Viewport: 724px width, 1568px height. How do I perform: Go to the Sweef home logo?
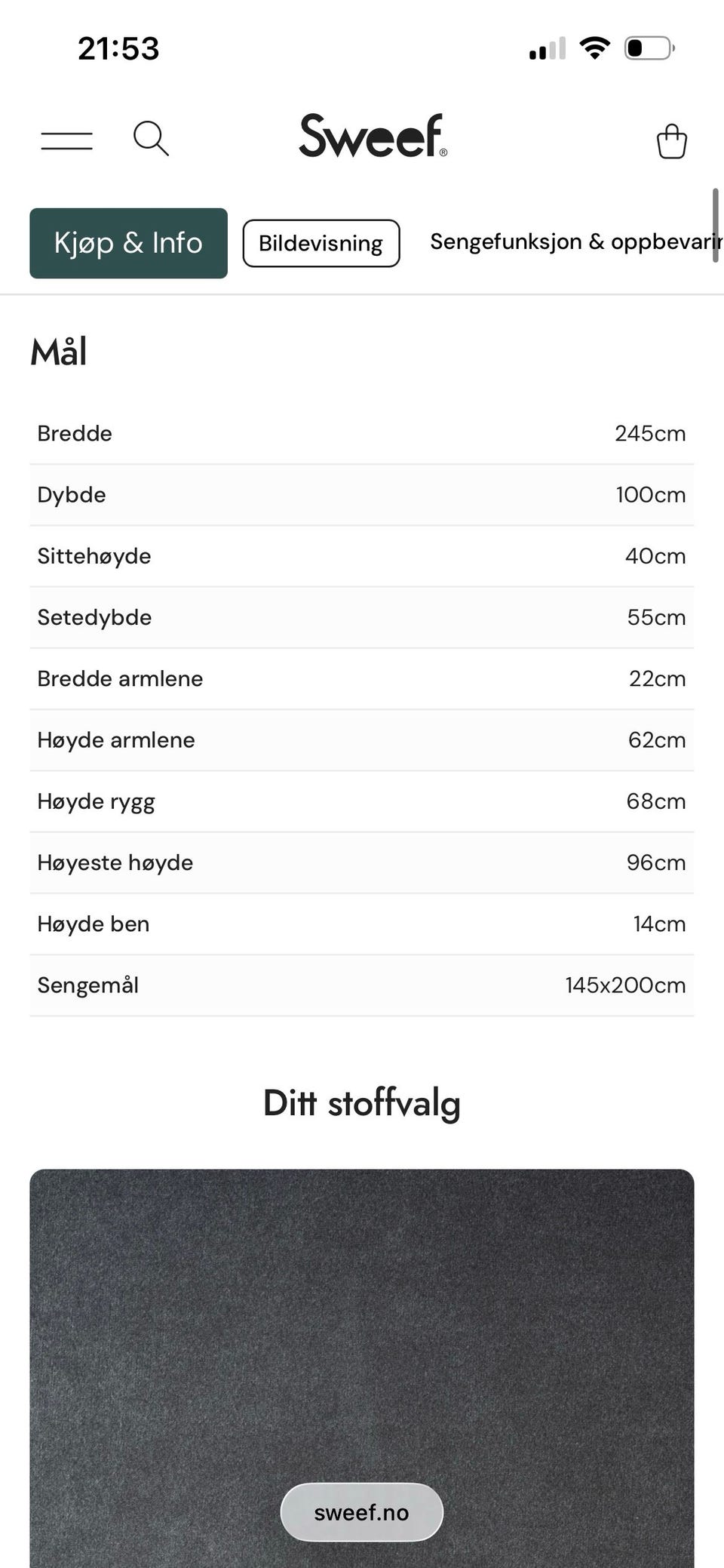click(x=373, y=136)
